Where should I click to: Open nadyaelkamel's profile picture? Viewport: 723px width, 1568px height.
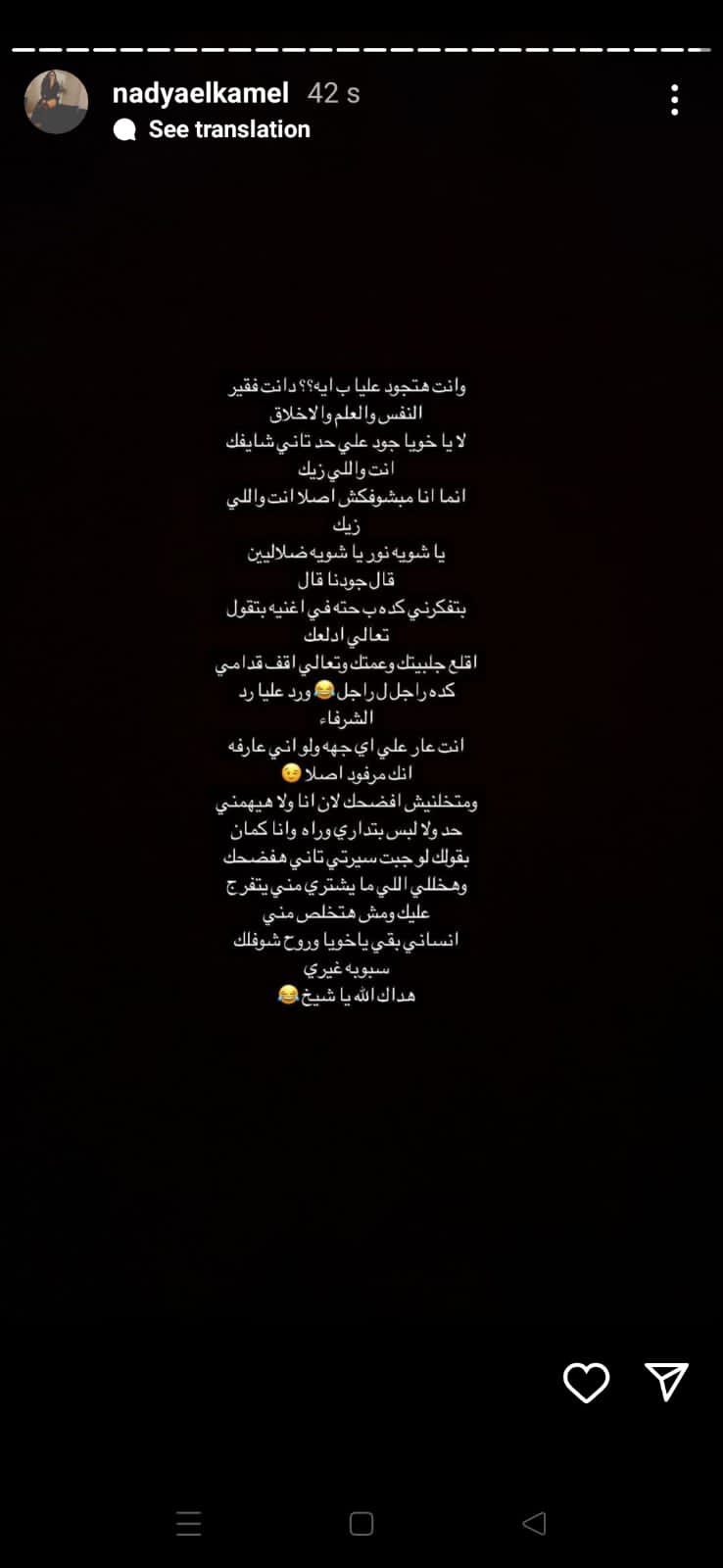click(x=56, y=102)
